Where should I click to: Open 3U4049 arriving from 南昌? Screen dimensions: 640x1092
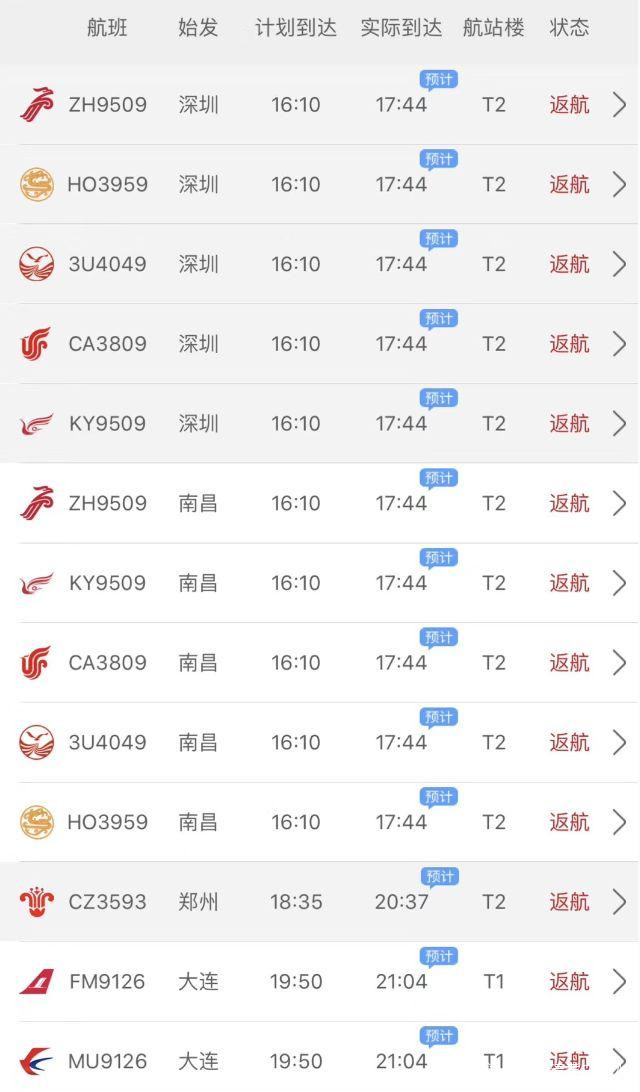[320, 743]
